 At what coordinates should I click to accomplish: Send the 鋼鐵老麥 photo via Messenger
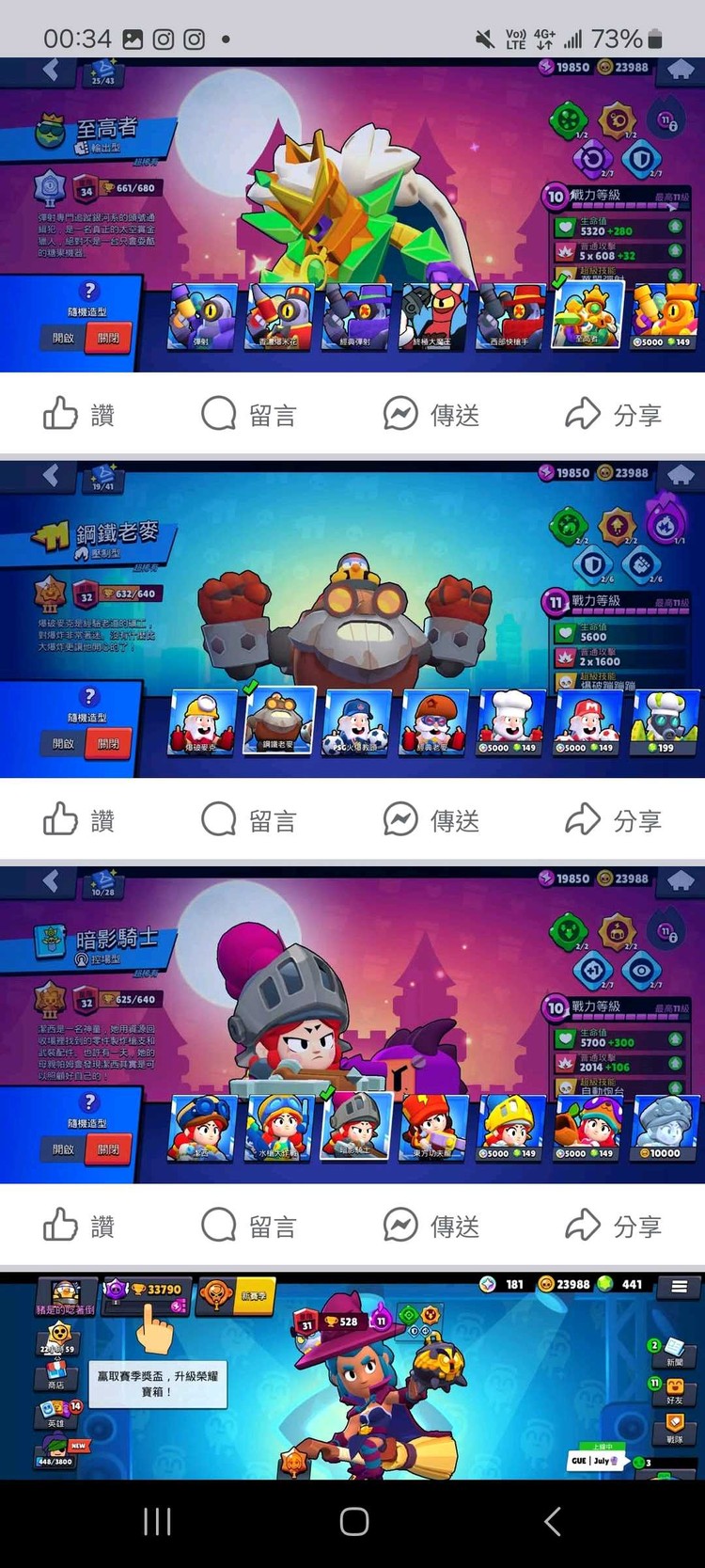431,820
